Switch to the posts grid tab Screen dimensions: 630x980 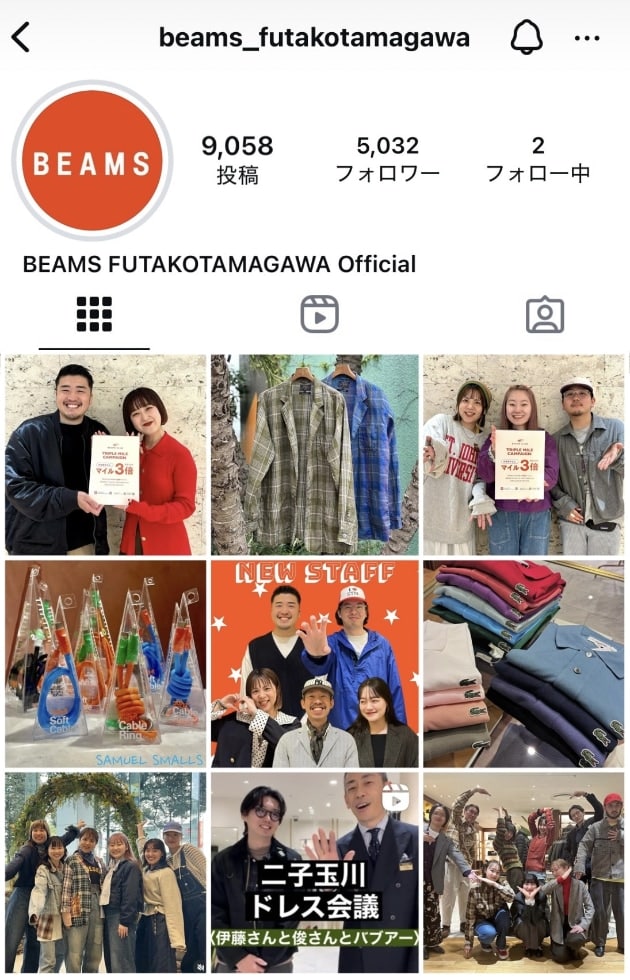click(94, 314)
